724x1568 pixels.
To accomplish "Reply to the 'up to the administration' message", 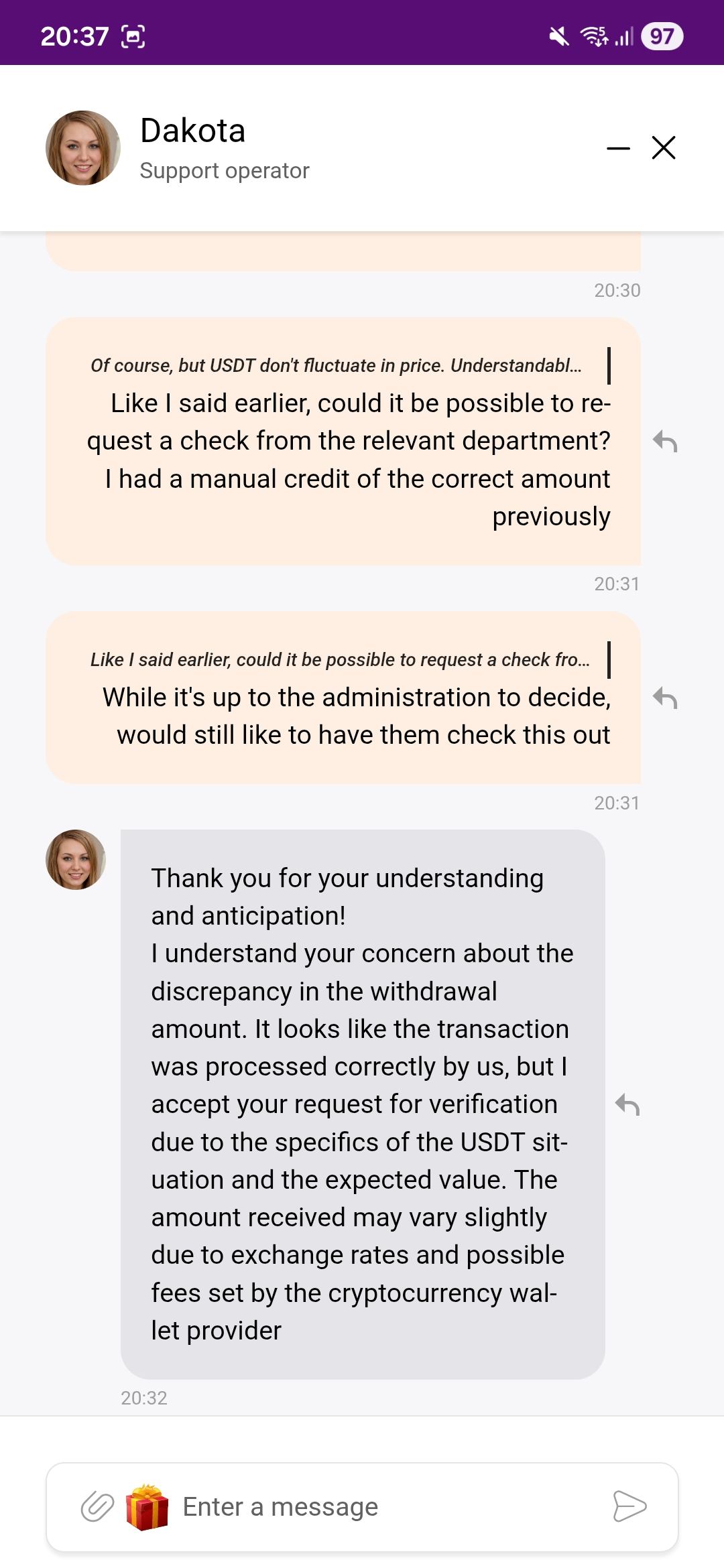I will click(x=665, y=698).
